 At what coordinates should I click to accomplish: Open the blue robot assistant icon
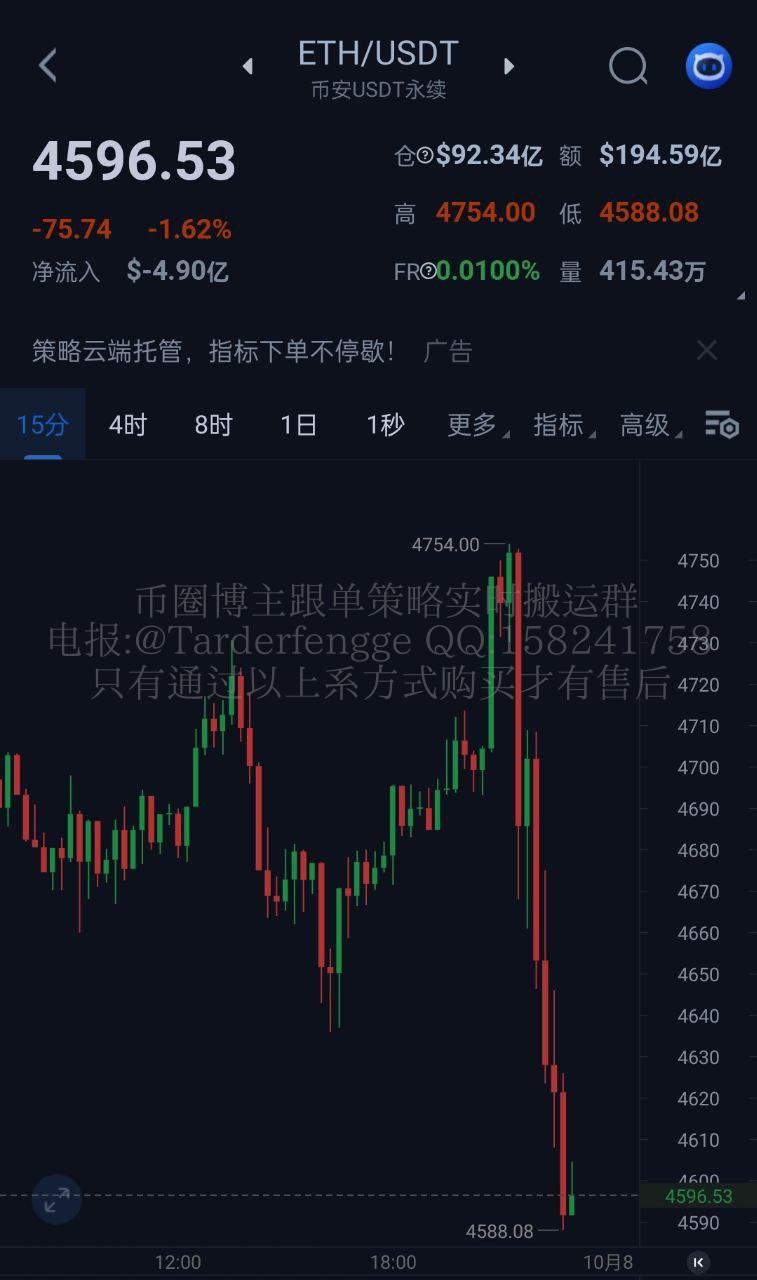click(x=709, y=66)
